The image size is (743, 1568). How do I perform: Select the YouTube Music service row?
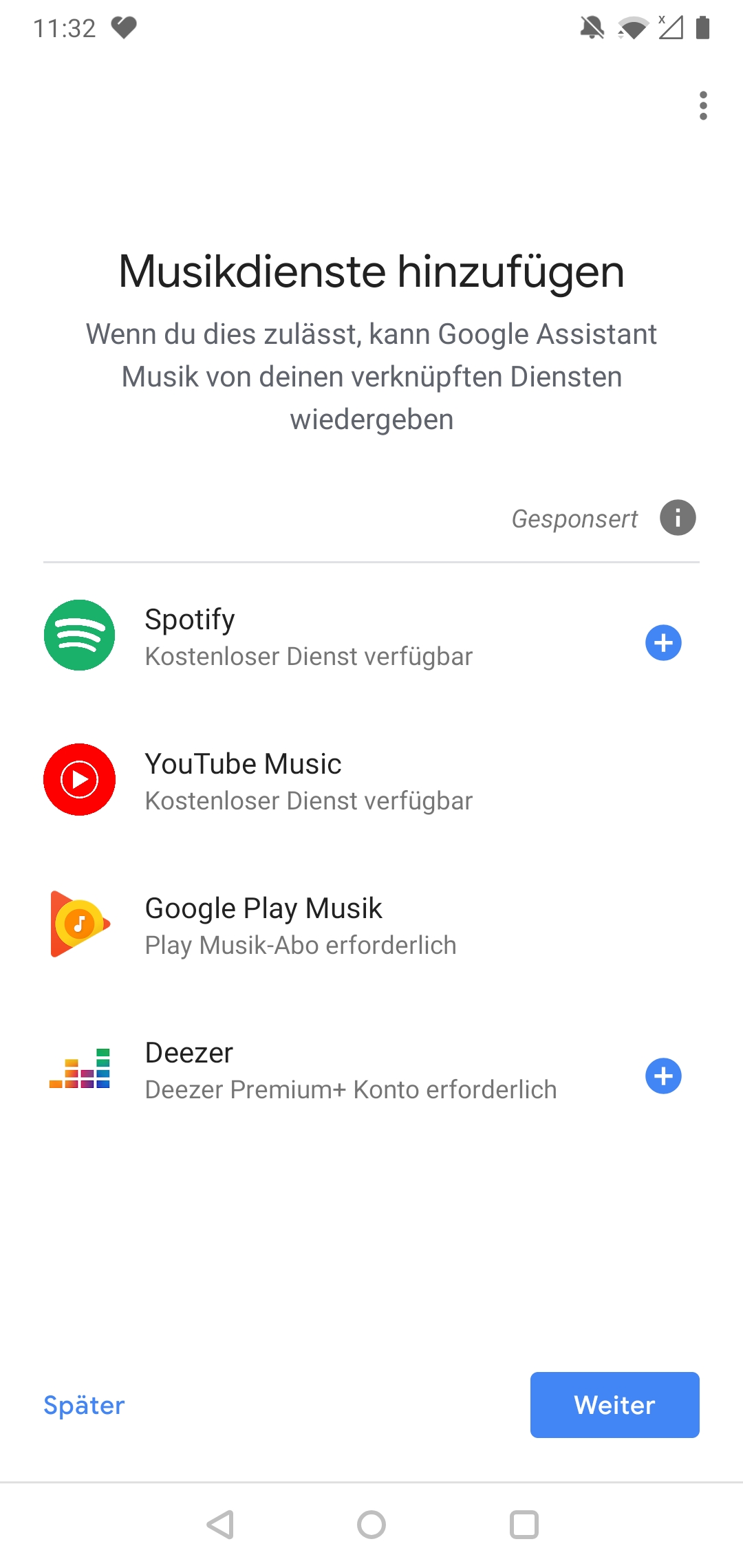pos(308,781)
